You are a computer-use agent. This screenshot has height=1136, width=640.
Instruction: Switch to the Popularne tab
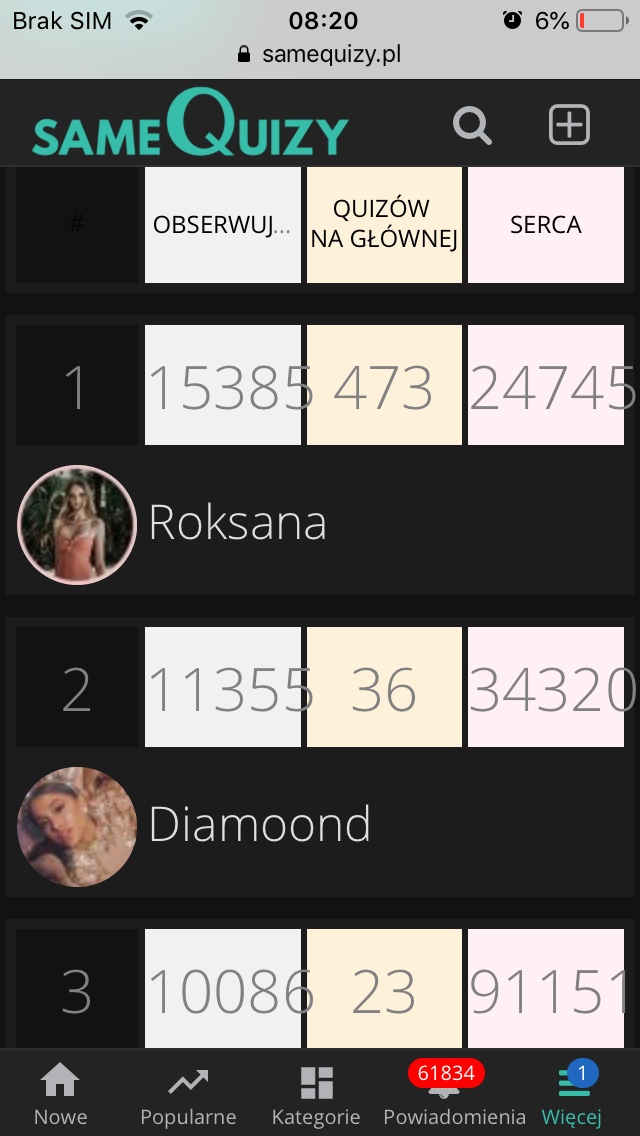pyautogui.click(x=188, y=1095)
